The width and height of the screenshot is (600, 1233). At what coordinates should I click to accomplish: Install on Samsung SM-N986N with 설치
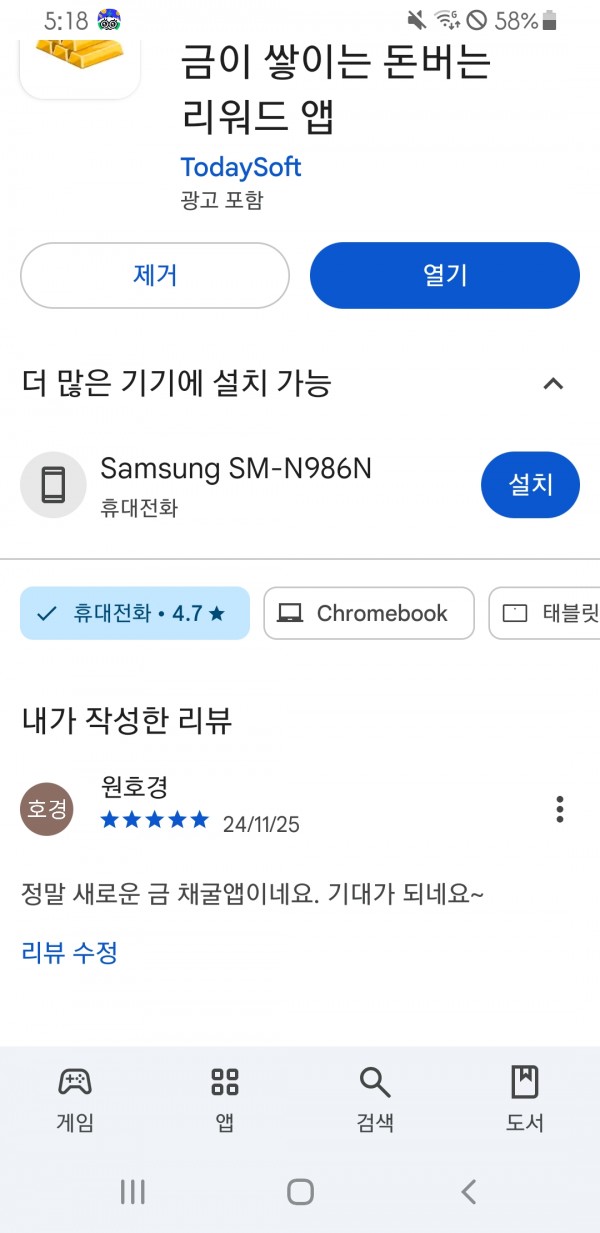(x=530, y=484)
